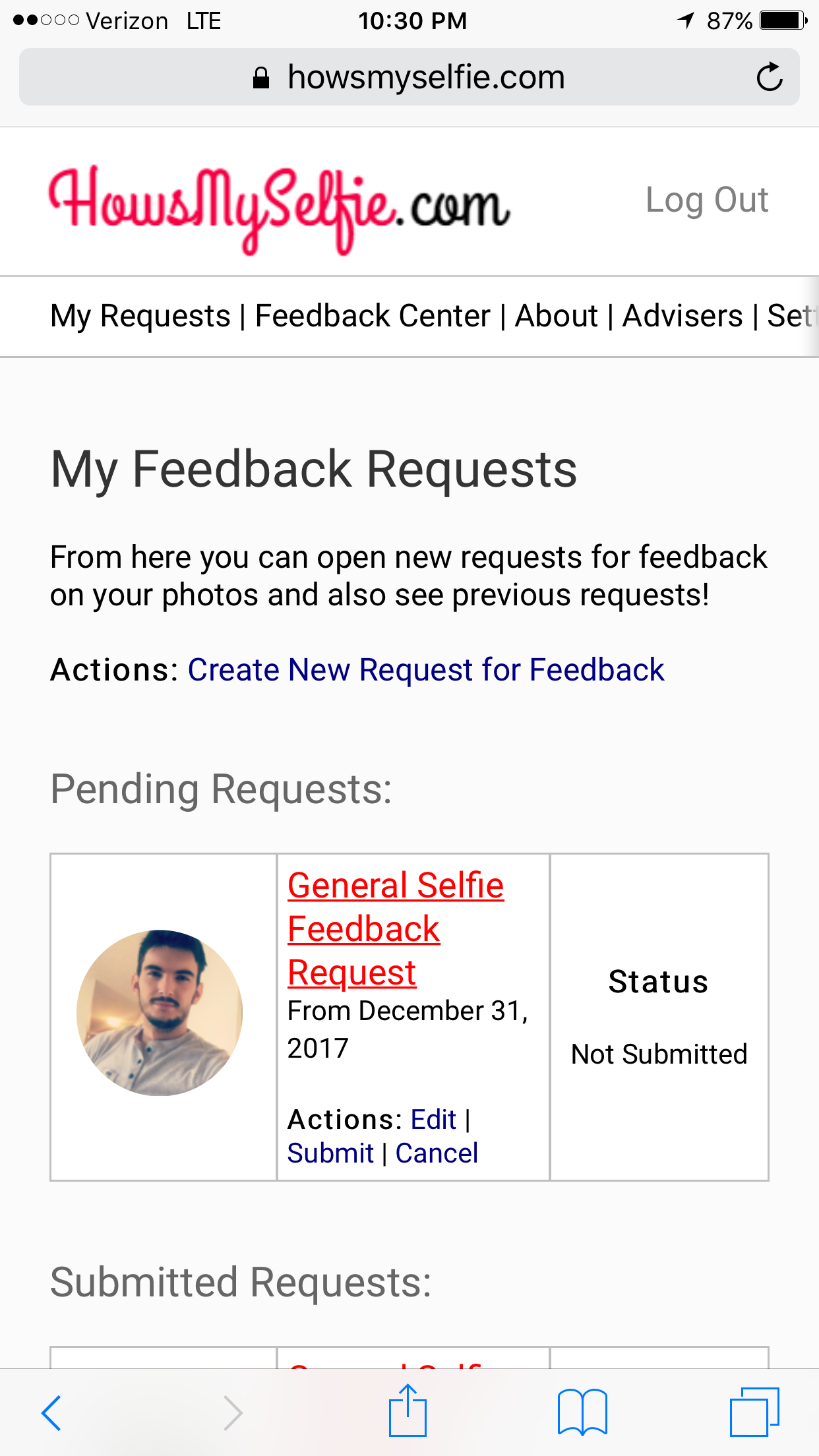Edit the pending request
819x1456 pixels.
[433, 1120]
